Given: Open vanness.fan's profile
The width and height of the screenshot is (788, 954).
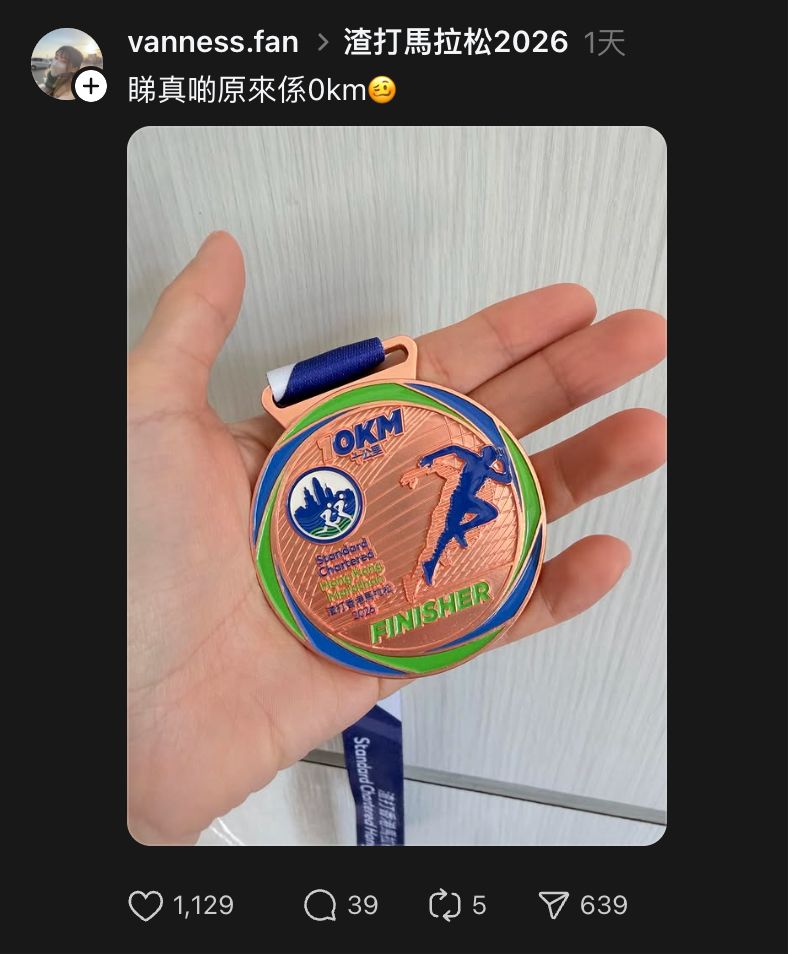Looking at the screenshot, I should [213, 42].
